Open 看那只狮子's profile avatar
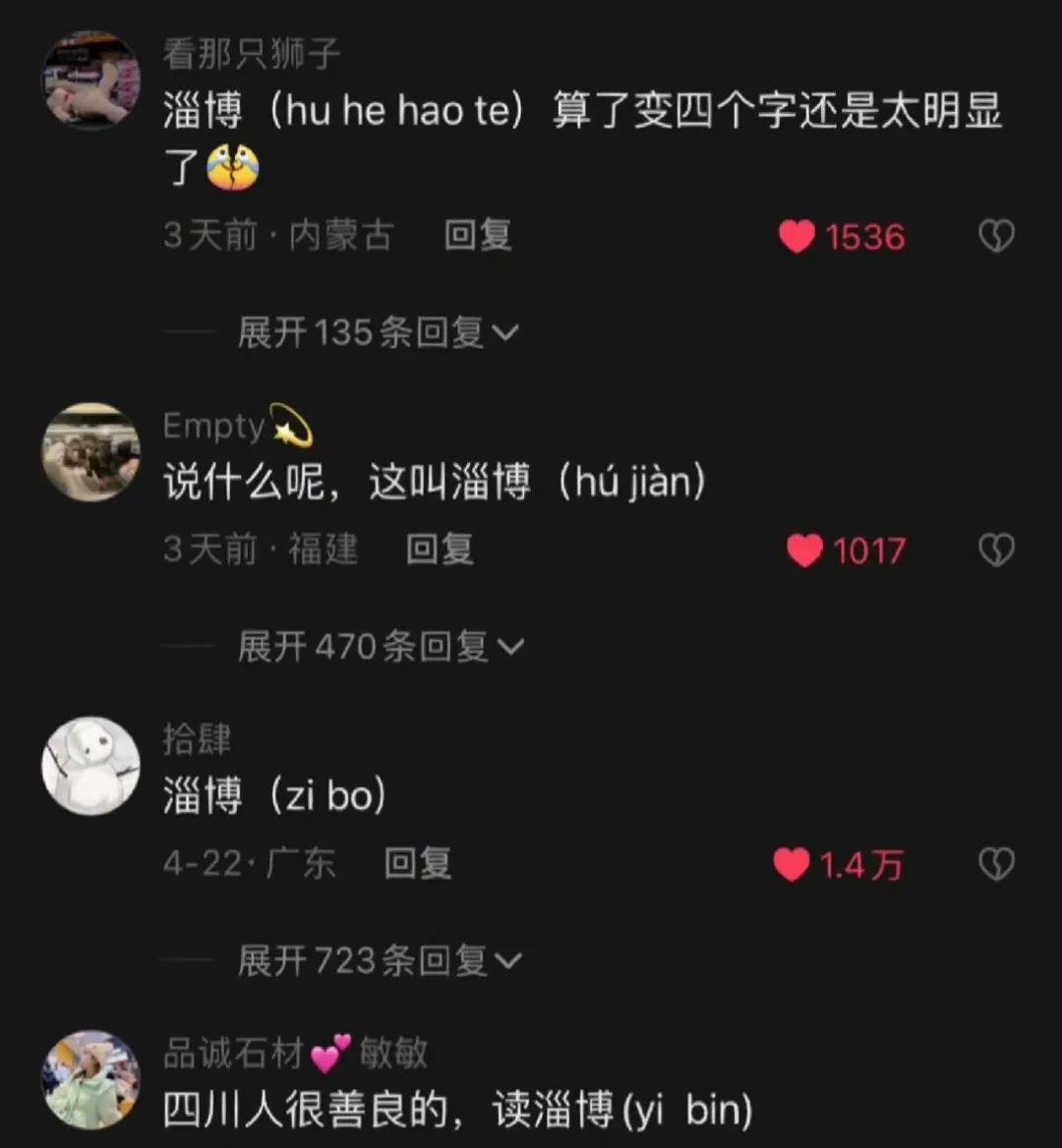Screen dimensions: 1062x1148 (x=90, y=80)
